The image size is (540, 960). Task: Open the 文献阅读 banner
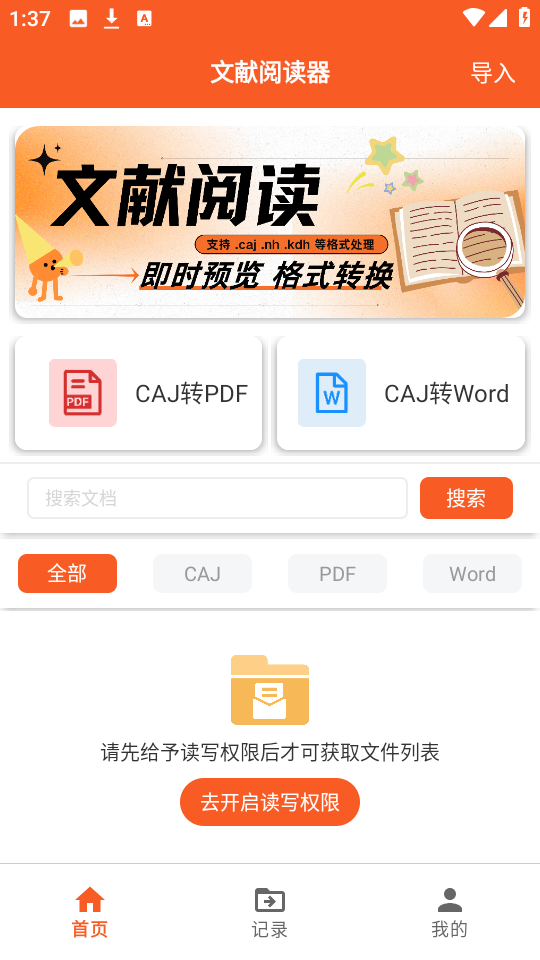point(270,222)
